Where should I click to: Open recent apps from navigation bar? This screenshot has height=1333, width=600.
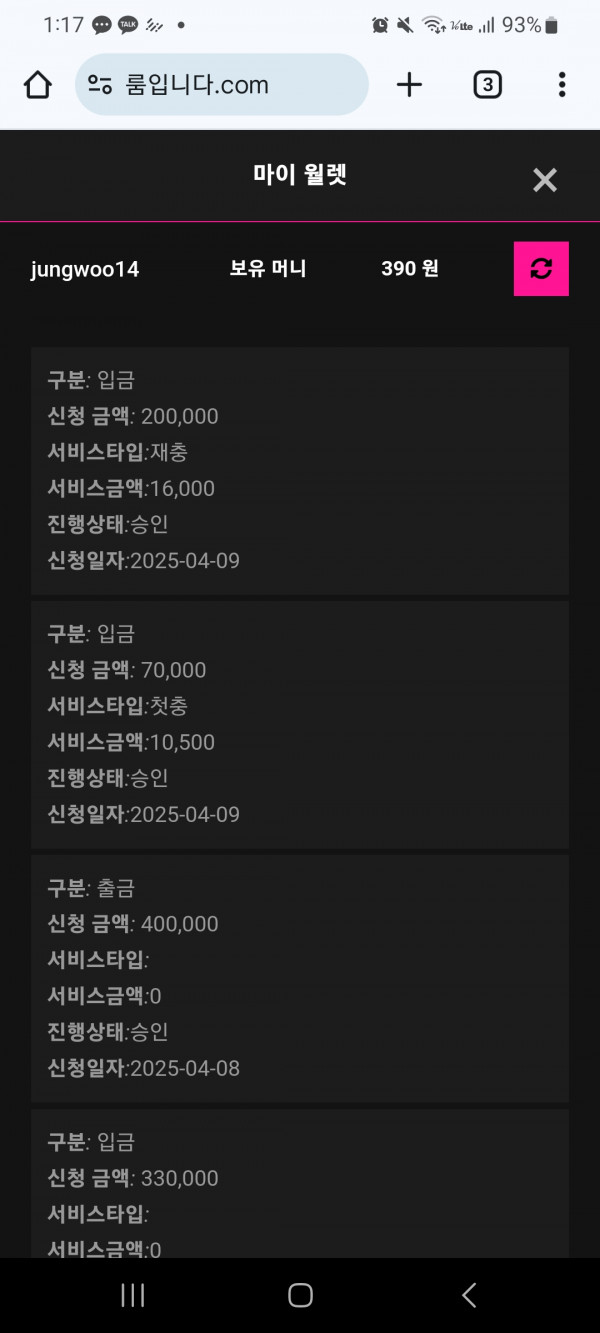click(x=132, y=1295)
